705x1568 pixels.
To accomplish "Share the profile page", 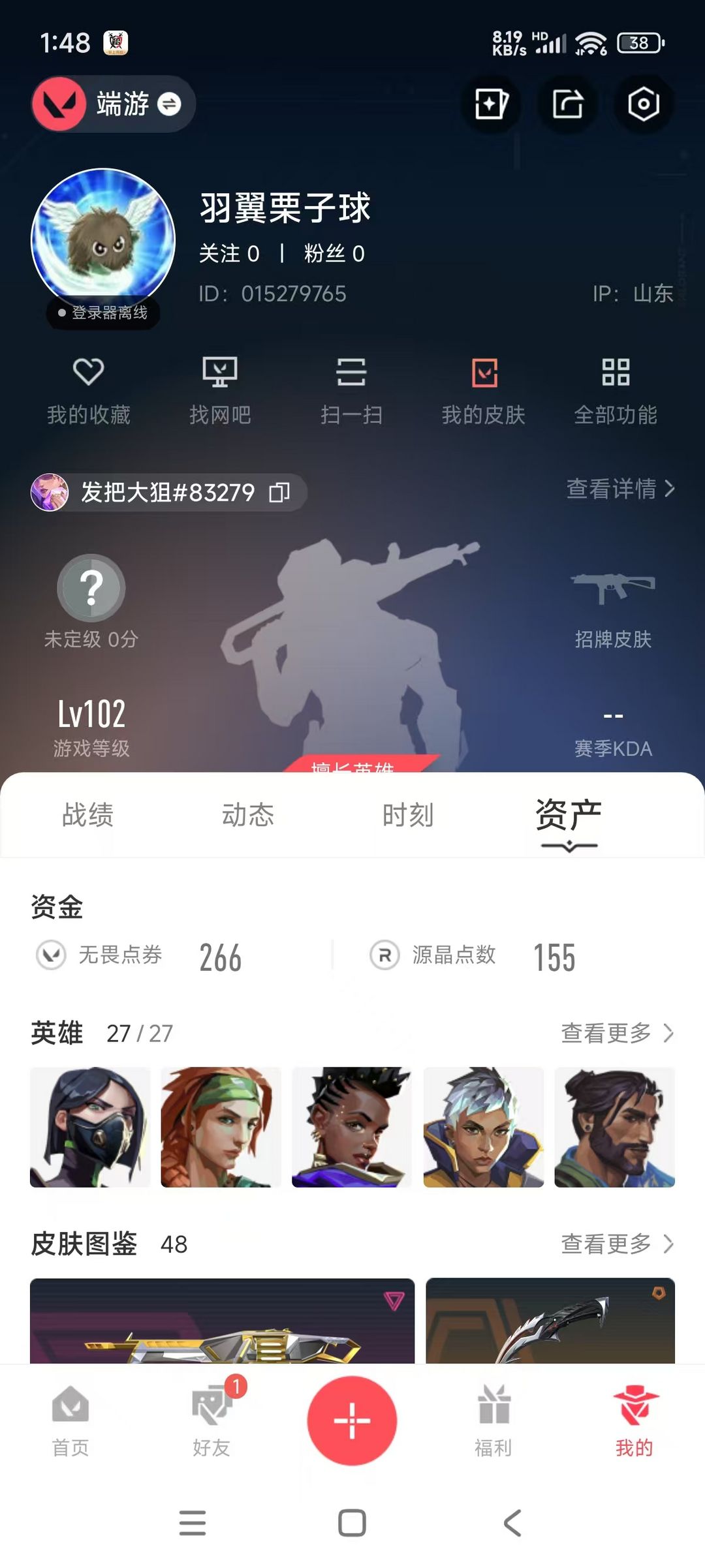I will pyautogui.click(x=567, y=104).
